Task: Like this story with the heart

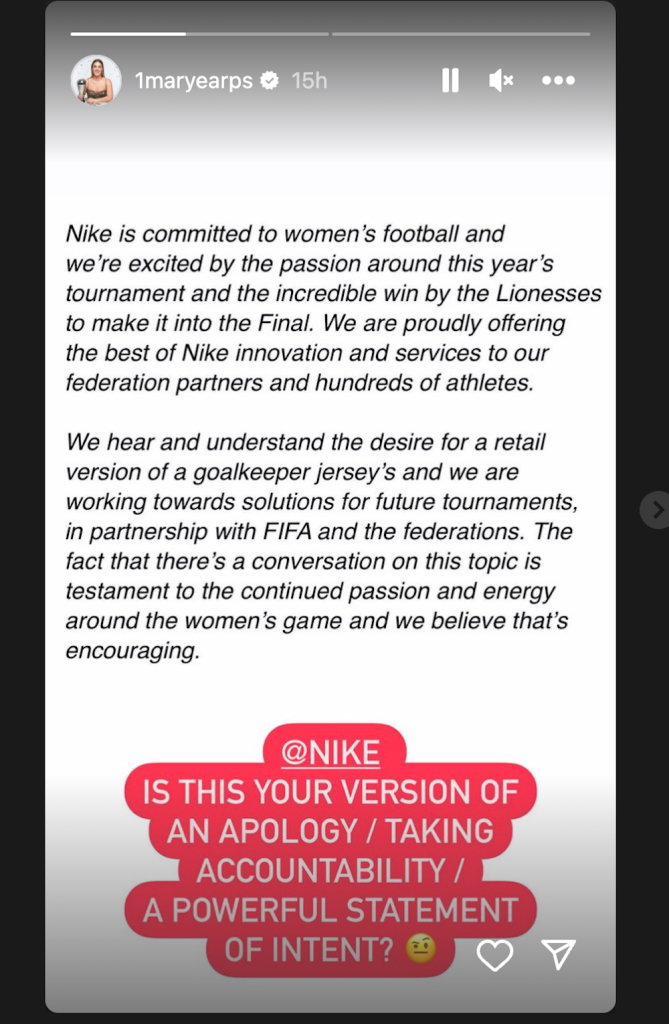Action: coord(494,954)
